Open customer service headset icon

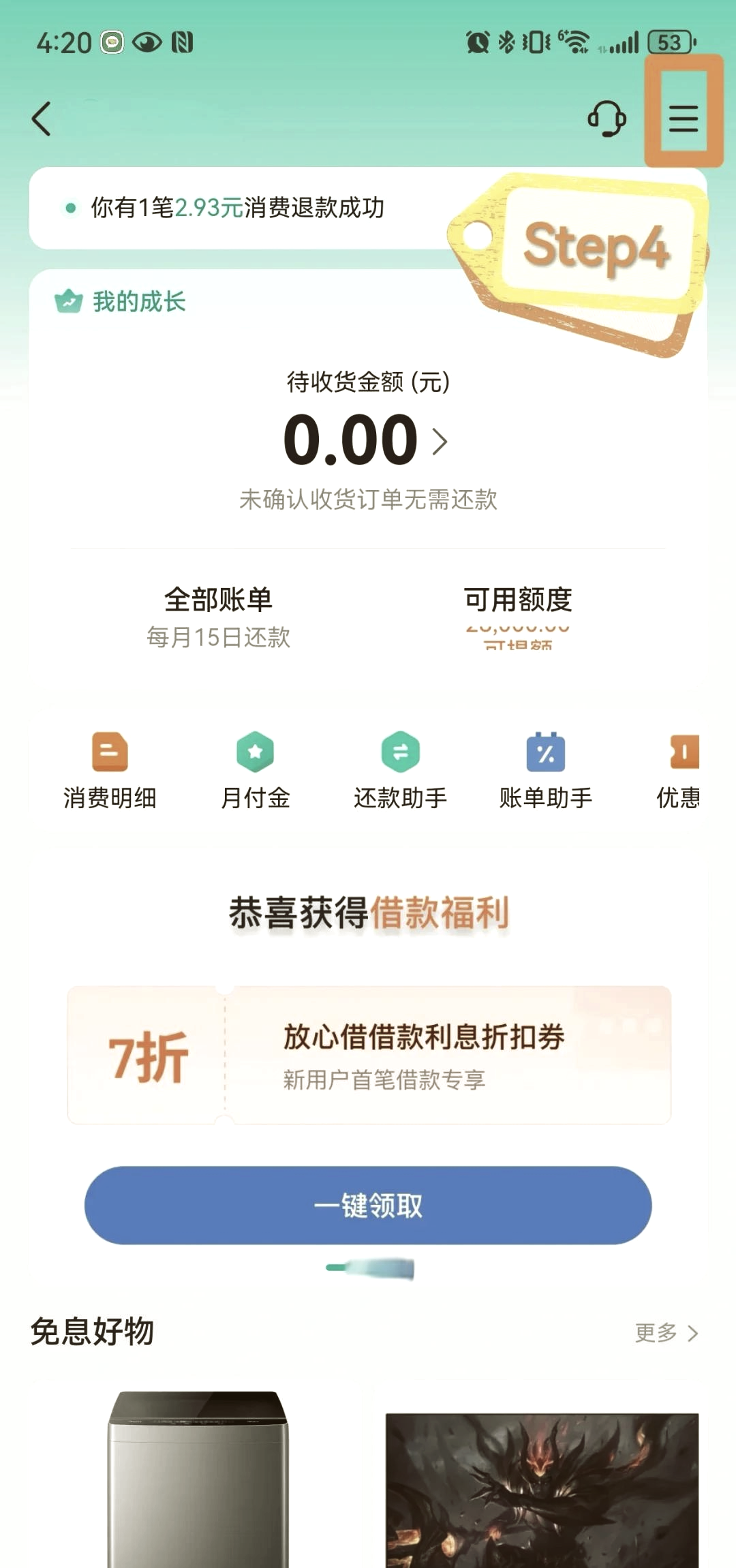click(607, 119)
